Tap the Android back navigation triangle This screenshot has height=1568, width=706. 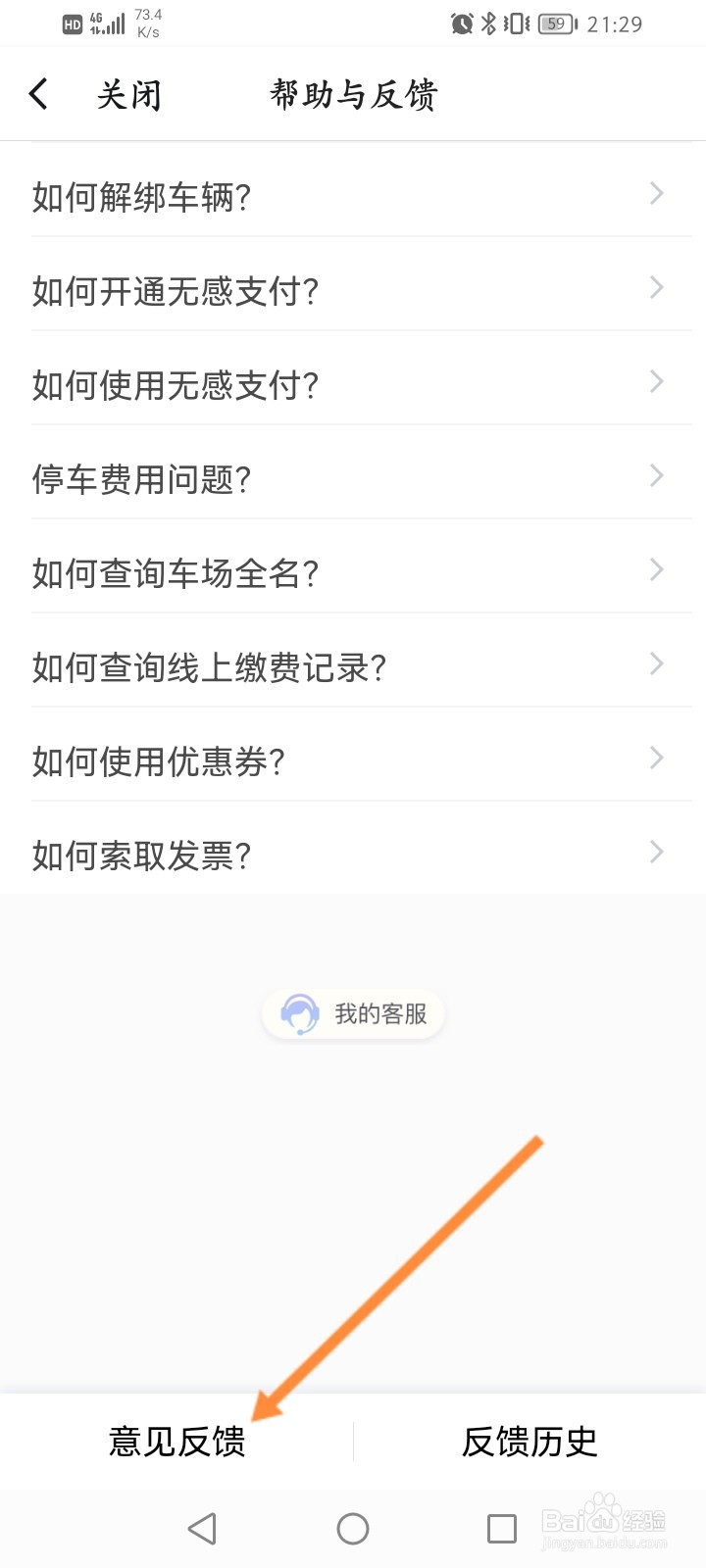pyautogui.click(x=201, y=1527)
